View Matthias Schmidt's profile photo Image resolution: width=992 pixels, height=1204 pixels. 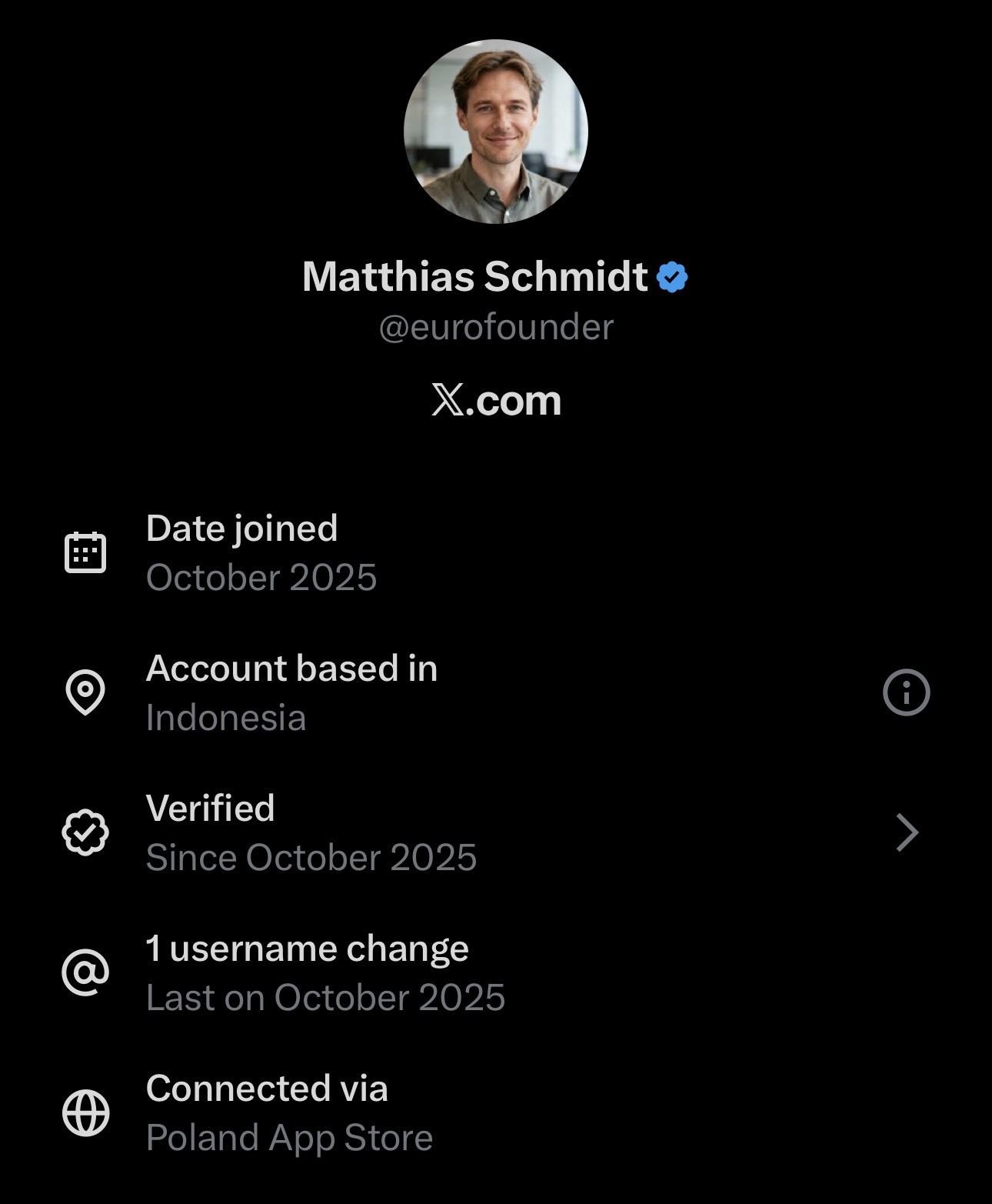496,132
